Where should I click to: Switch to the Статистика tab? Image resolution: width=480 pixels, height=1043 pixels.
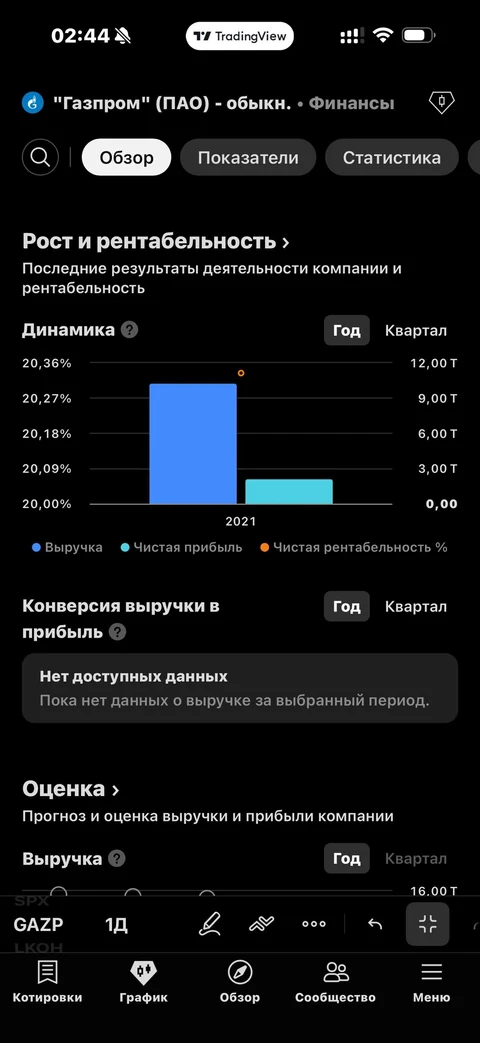click(x=392, y=158)
